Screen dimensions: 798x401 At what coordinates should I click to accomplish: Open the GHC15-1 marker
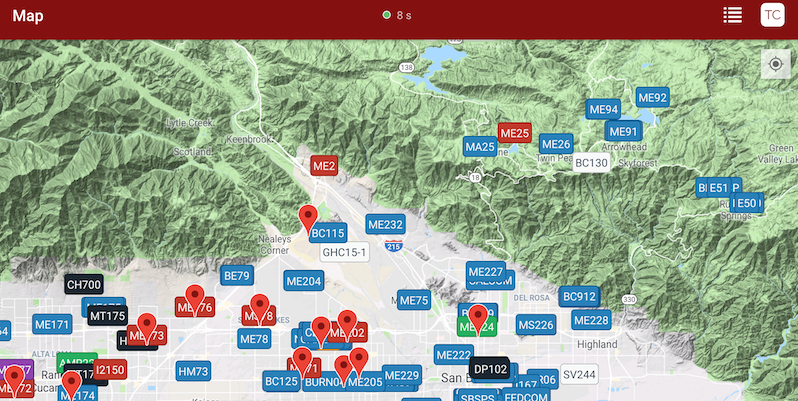click(345, 253)
